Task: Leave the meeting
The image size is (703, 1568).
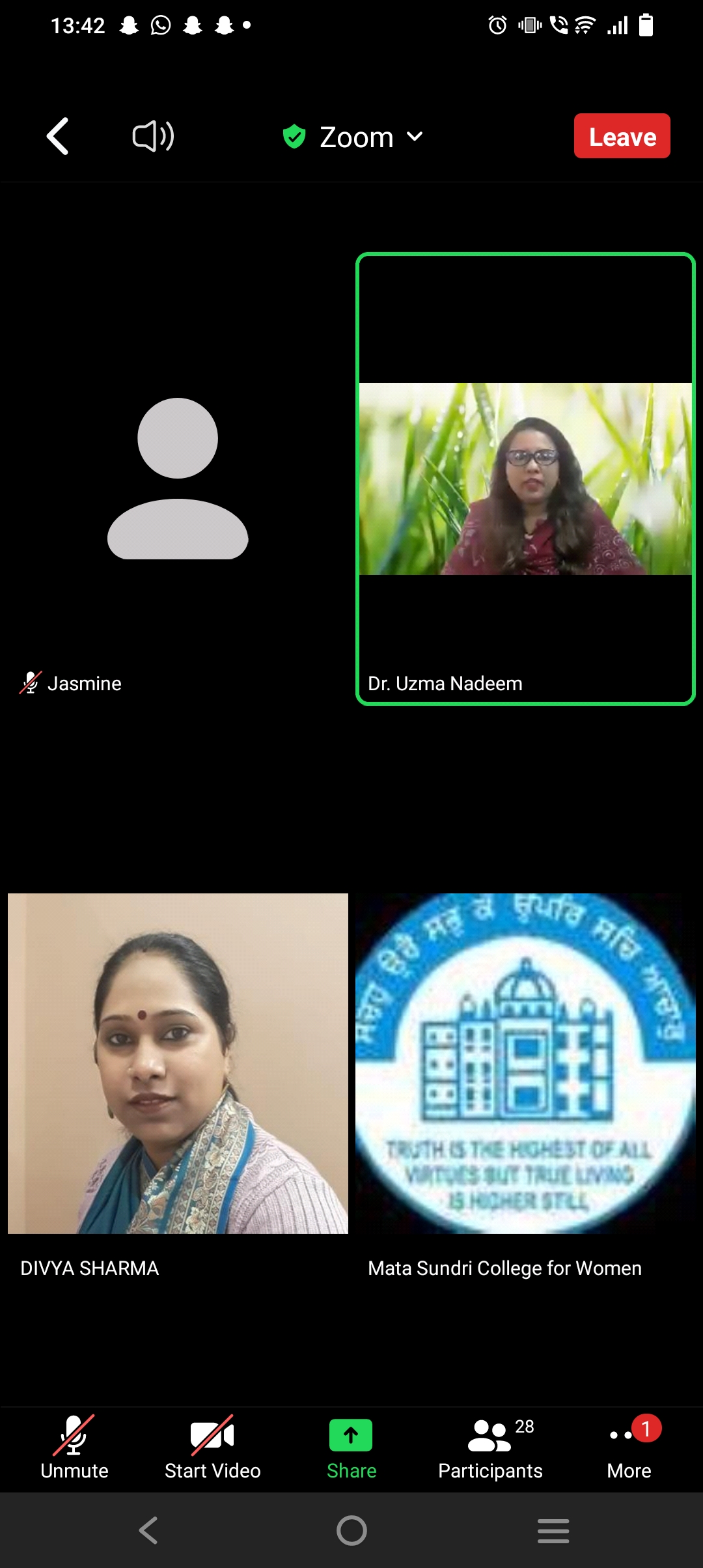Action: 622,136
